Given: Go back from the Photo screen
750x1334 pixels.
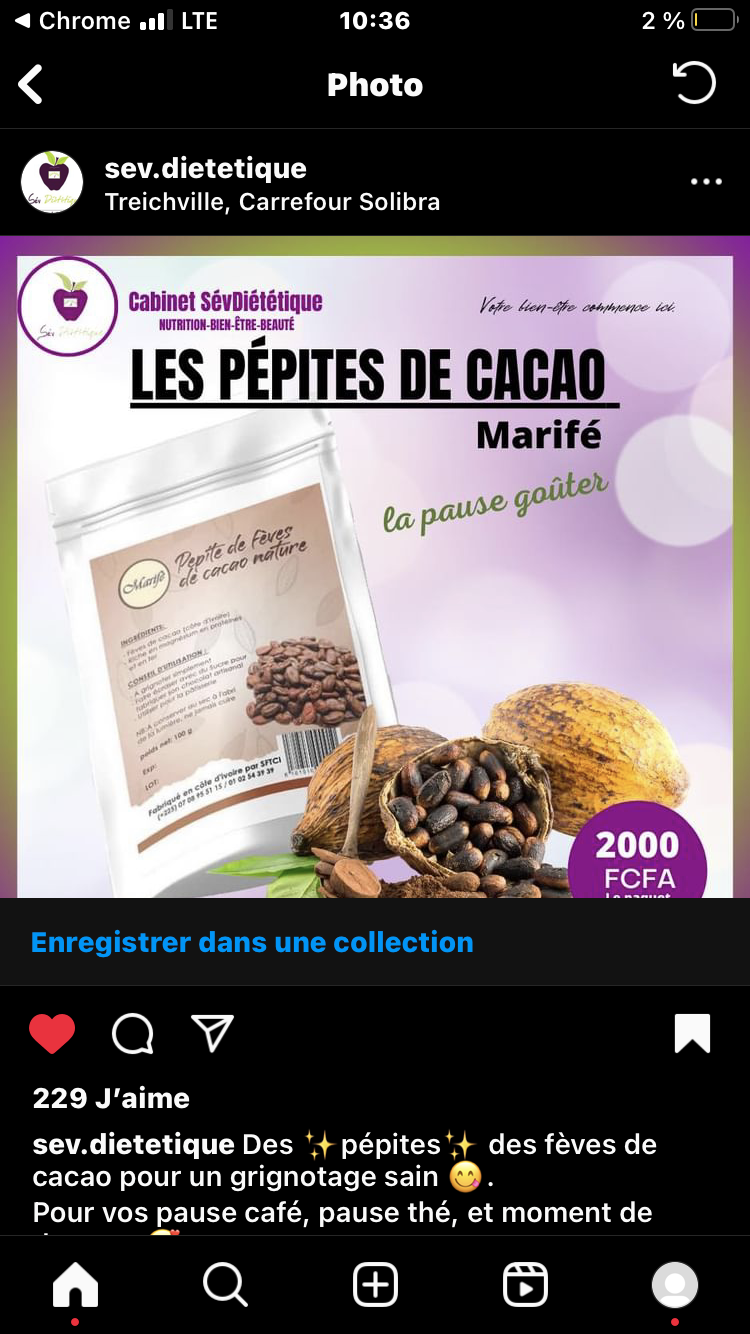Looking at the screenshot, I should (x=31, y=85).
